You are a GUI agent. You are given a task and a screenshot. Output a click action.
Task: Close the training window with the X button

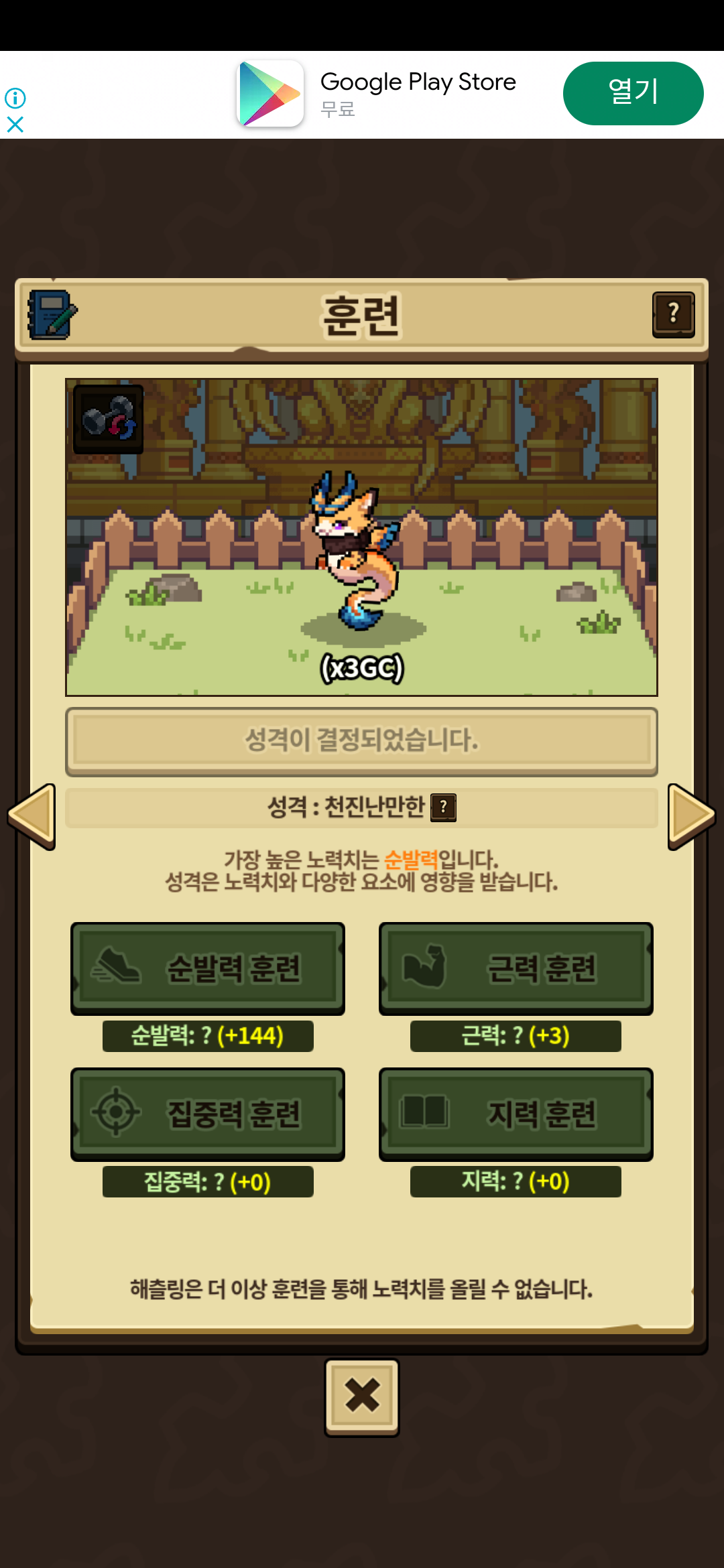pos(362,1396)
